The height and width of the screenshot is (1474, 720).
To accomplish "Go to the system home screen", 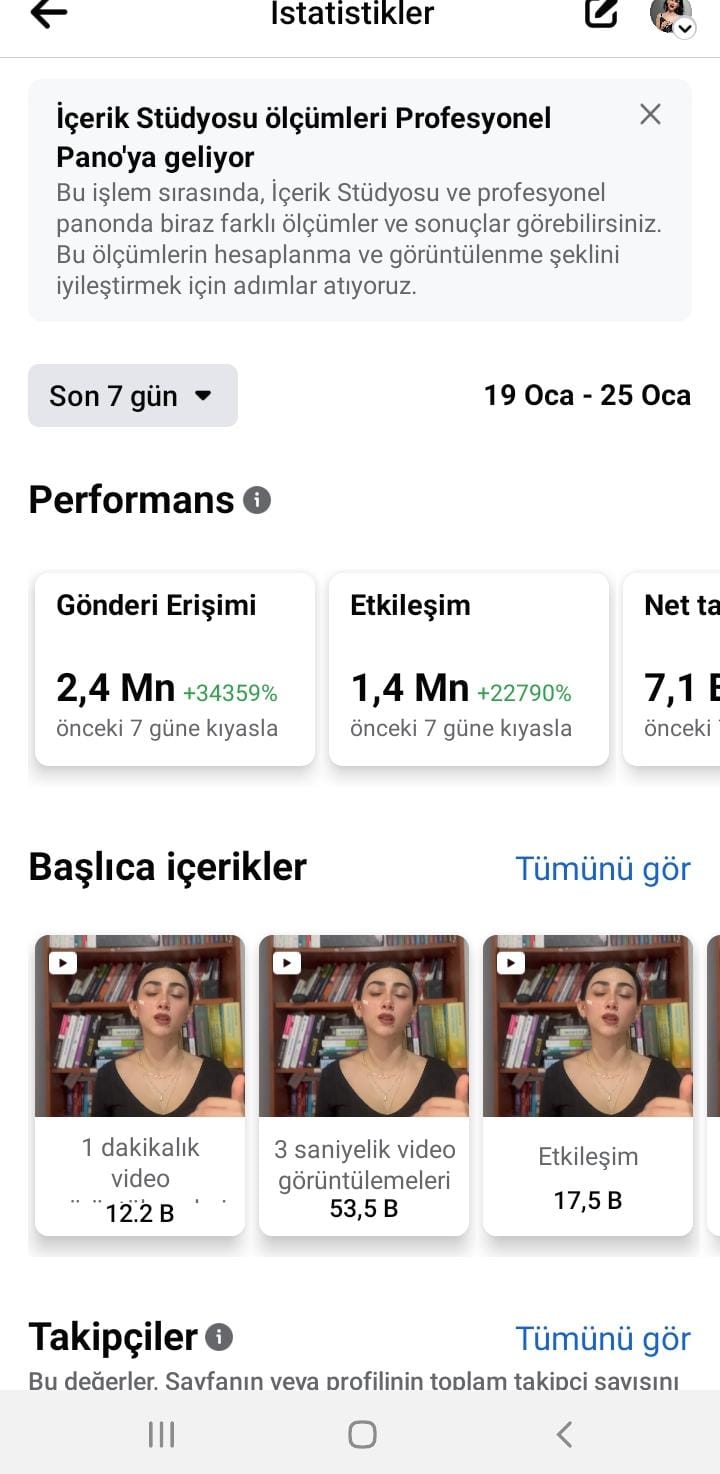I will click(x=362, y=1435).
